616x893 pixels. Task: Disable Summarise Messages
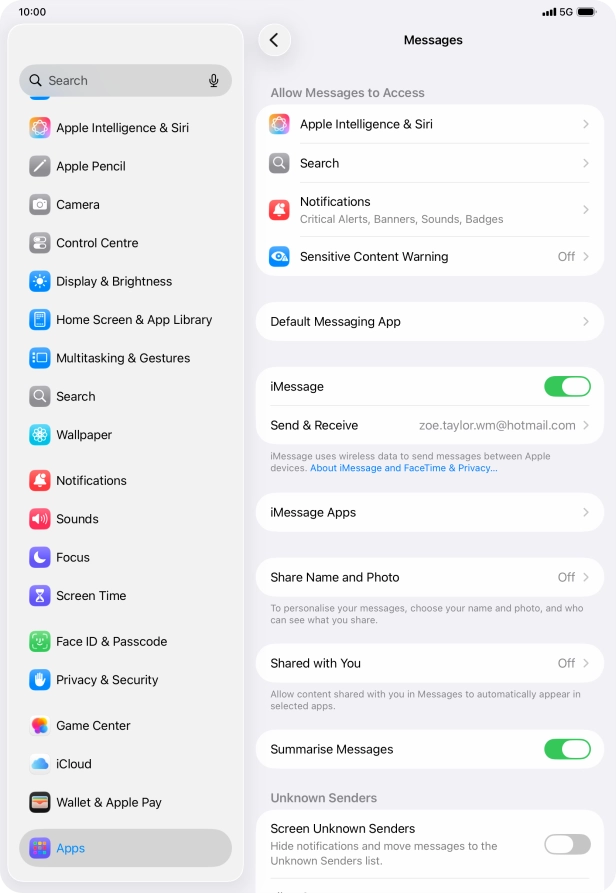tap(567, 749)
